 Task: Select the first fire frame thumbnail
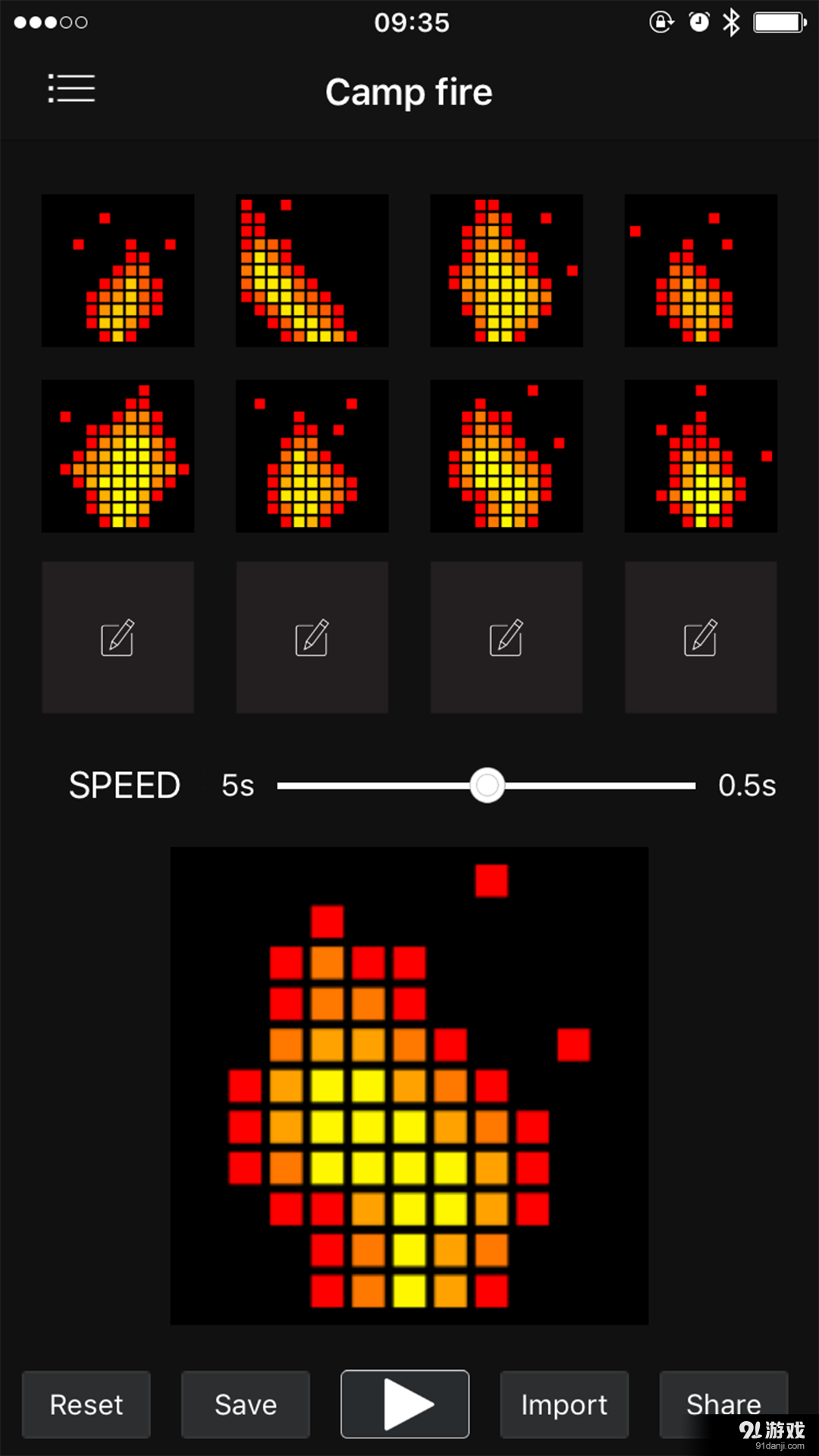[x=118, y=271]
